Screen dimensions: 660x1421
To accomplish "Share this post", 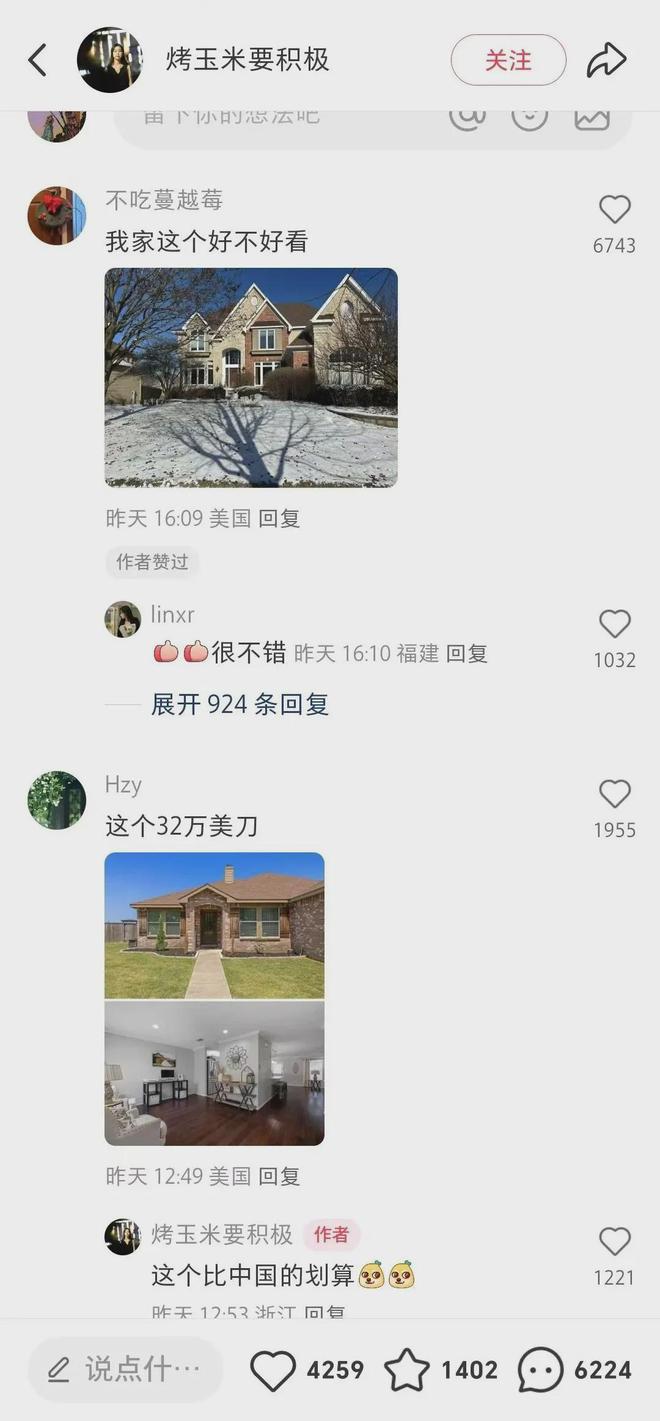I will [606, 60].
